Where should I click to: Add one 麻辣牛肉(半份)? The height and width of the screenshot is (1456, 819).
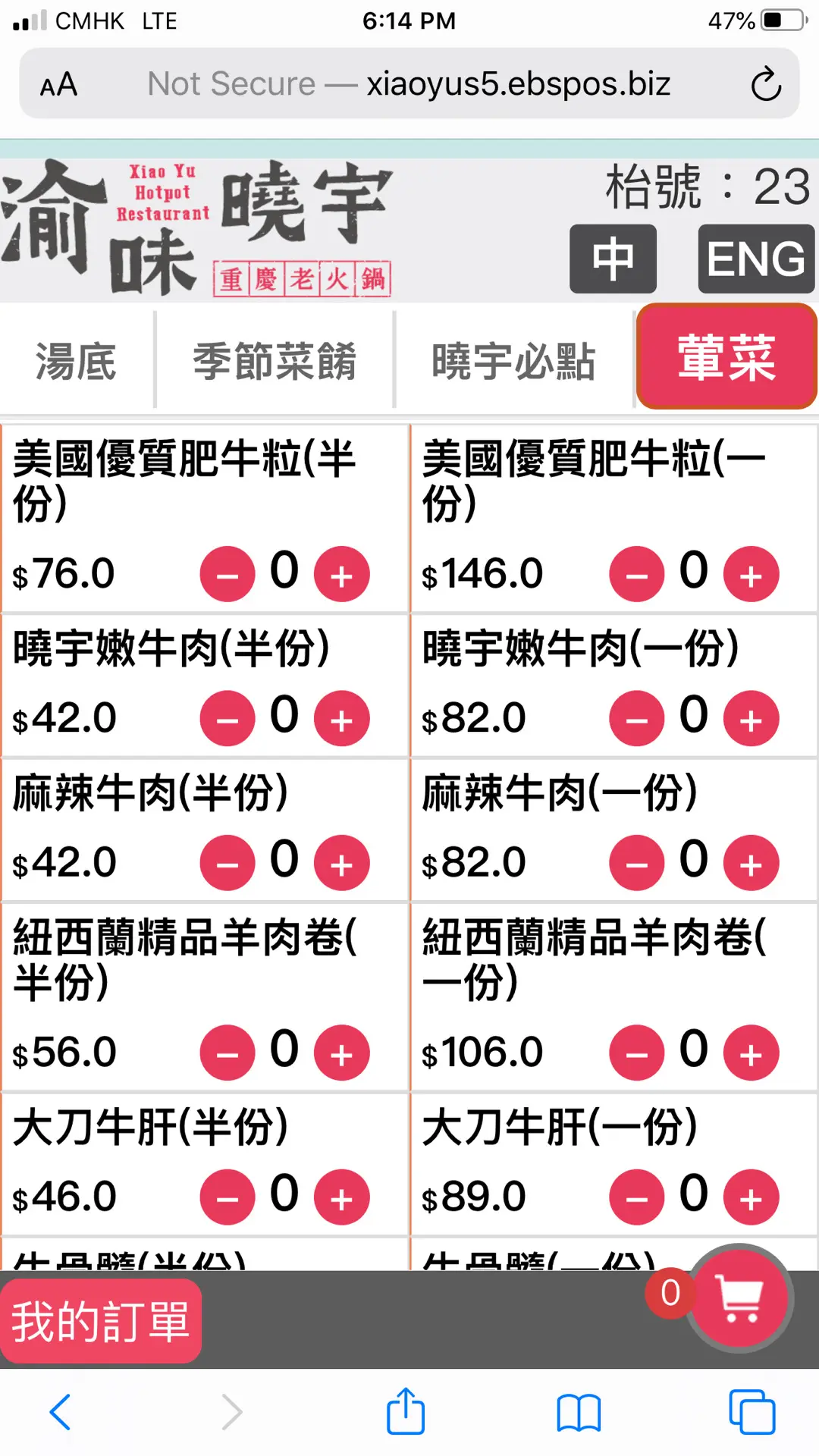pos(342,863)
